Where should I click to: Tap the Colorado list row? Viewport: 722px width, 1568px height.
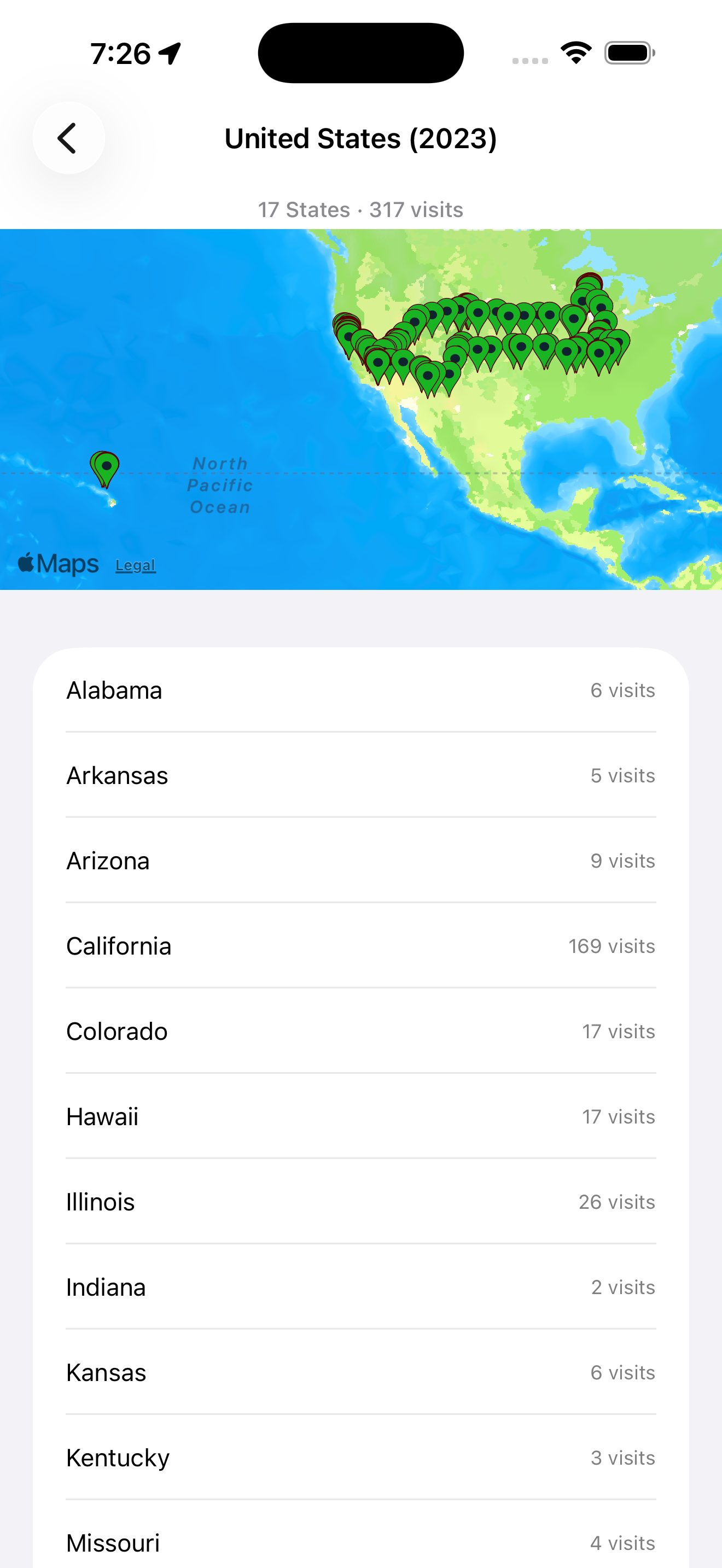[x=360, y=1031]
